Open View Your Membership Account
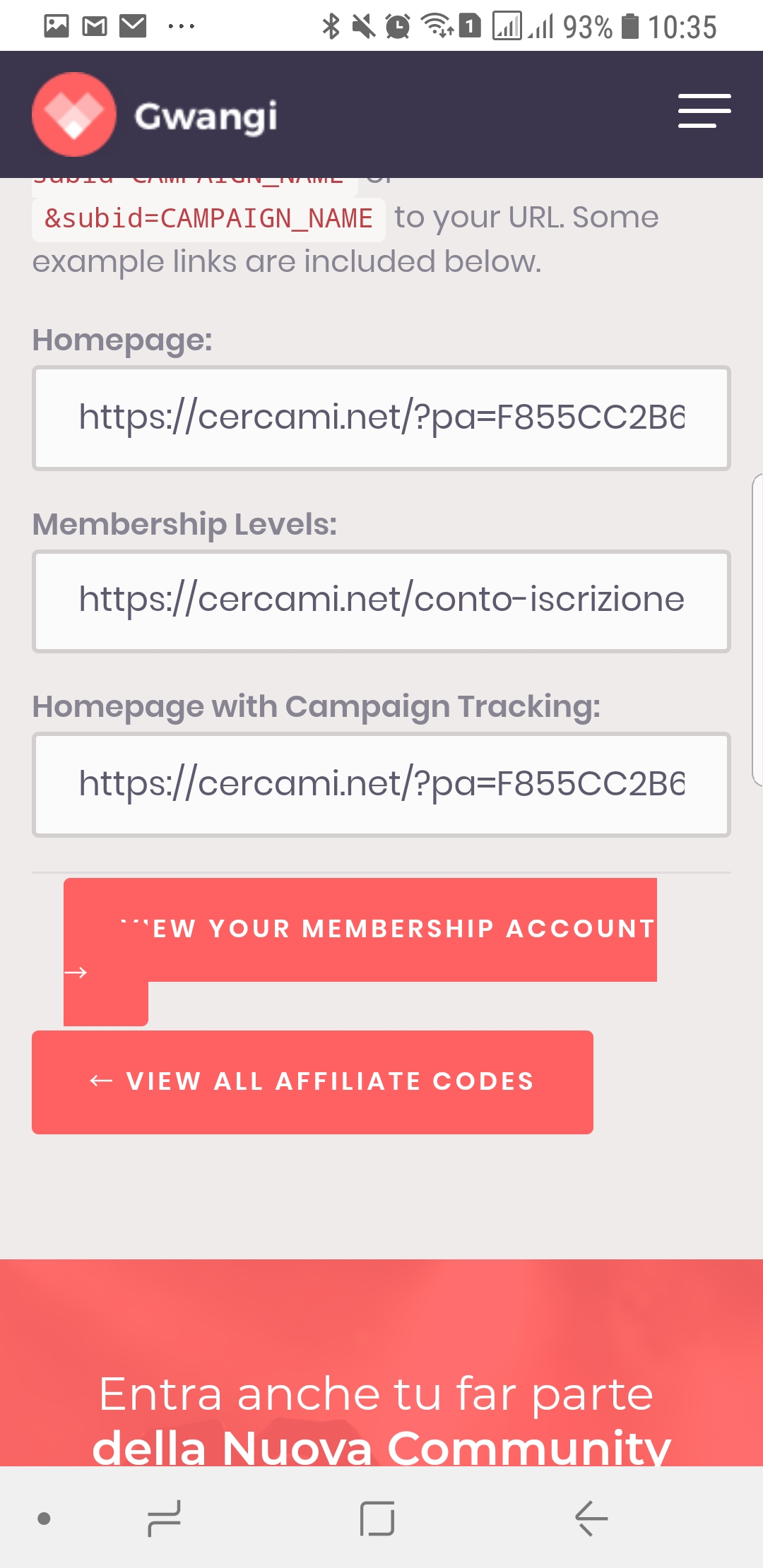The image size is (763, 1568). [360, 930]
